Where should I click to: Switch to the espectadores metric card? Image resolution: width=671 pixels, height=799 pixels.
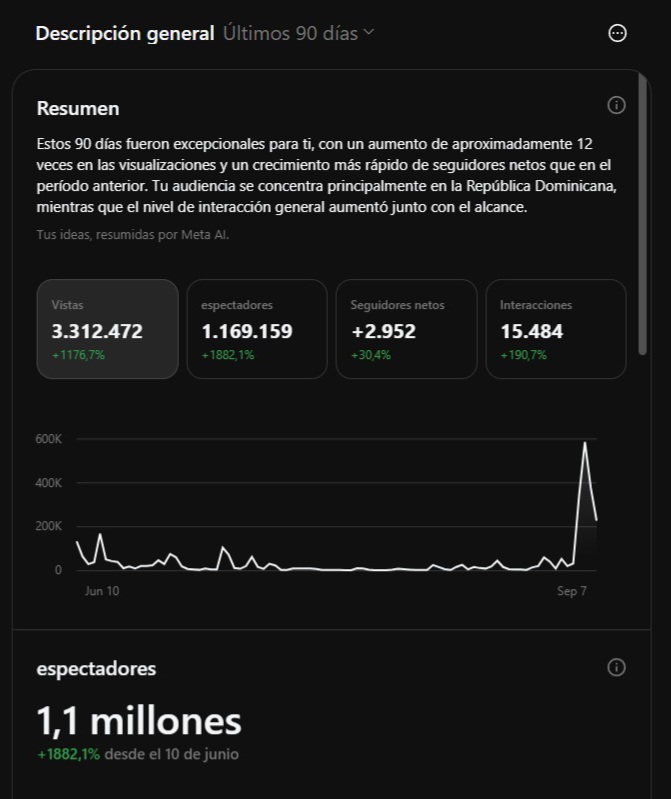[x=257, y=329]
